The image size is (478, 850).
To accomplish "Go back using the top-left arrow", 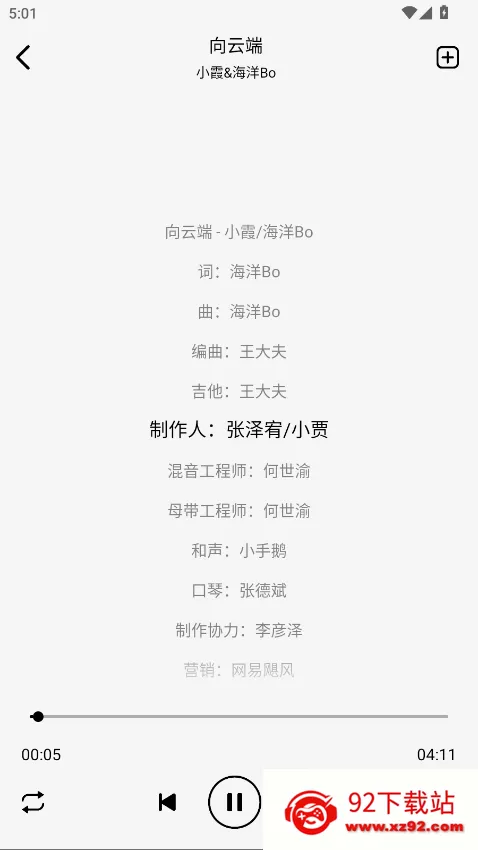I will (23, 57).
